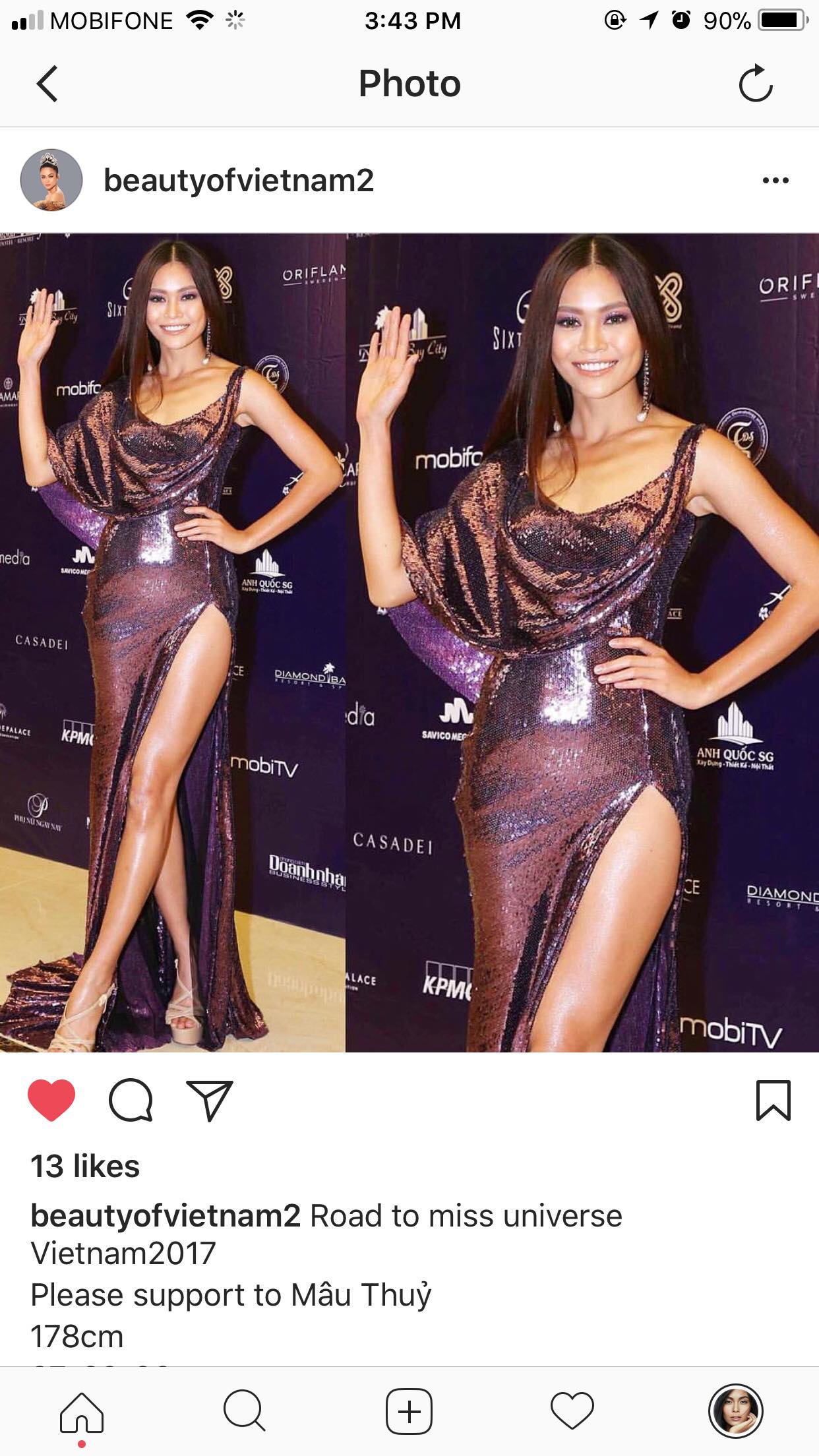Comment on this post
The height and width of the screenshot is (1456, 819).
point(131,1101)
